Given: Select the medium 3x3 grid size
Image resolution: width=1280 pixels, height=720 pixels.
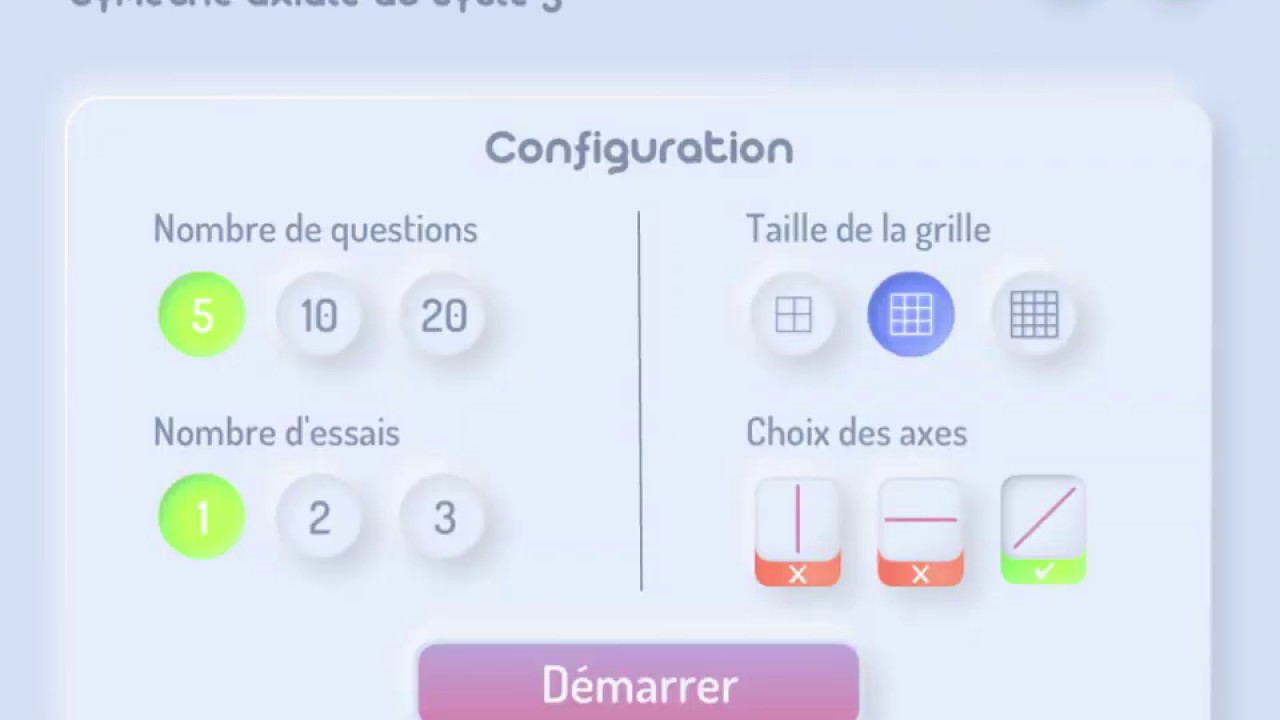Looking at the screenshot, I should click(911, 316).
